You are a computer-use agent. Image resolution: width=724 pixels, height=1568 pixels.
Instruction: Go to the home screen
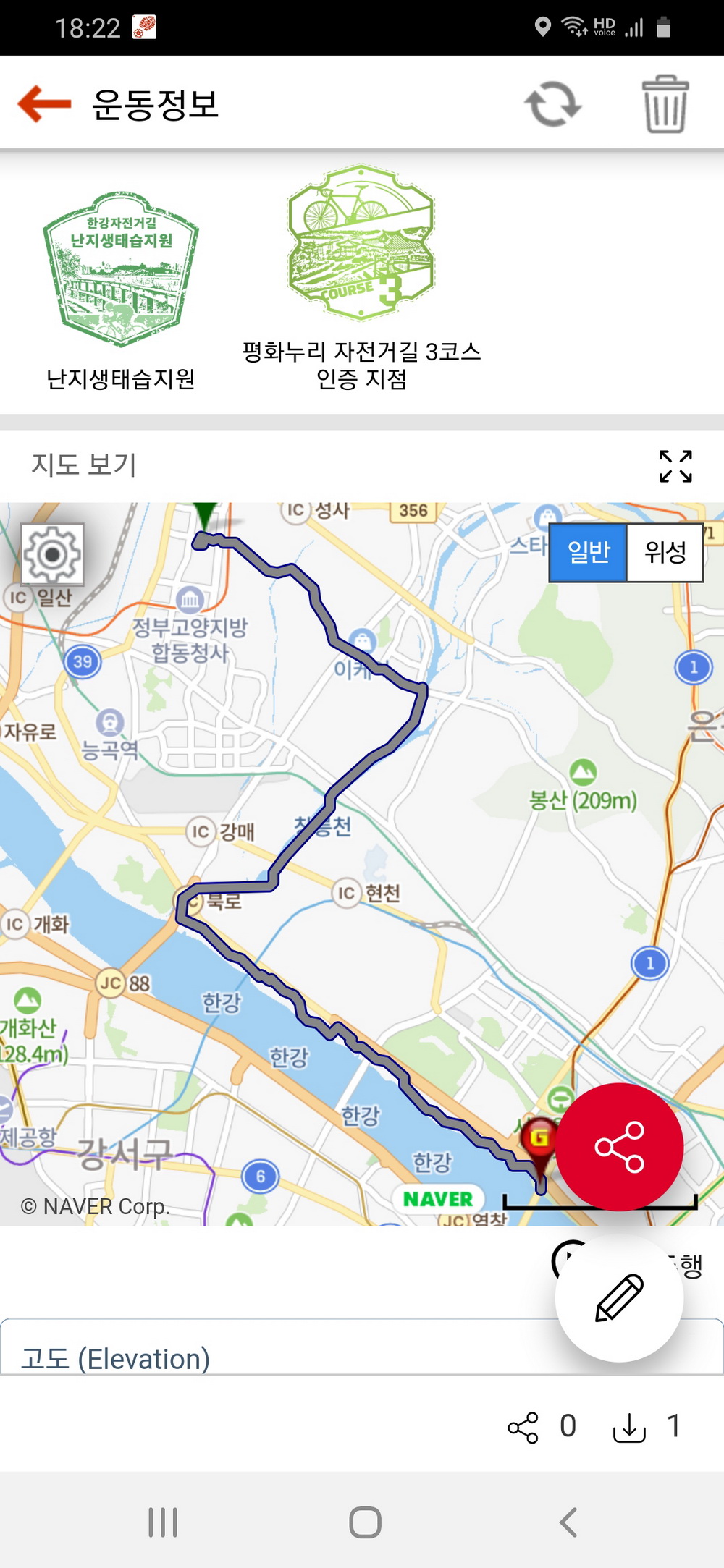click(x=365, y=1522)
